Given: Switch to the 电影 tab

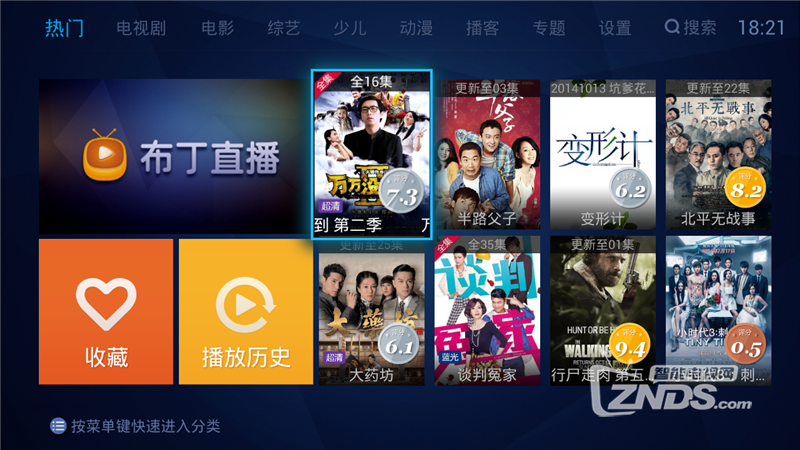Looking at the screenshot, I should point(217,27).
